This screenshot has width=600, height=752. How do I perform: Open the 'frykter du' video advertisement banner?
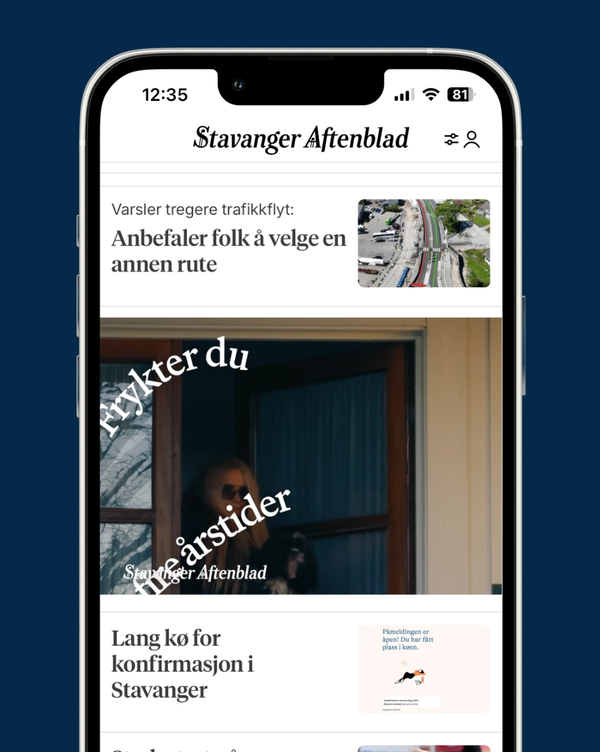pyautogui.click(x=300, y=456)
